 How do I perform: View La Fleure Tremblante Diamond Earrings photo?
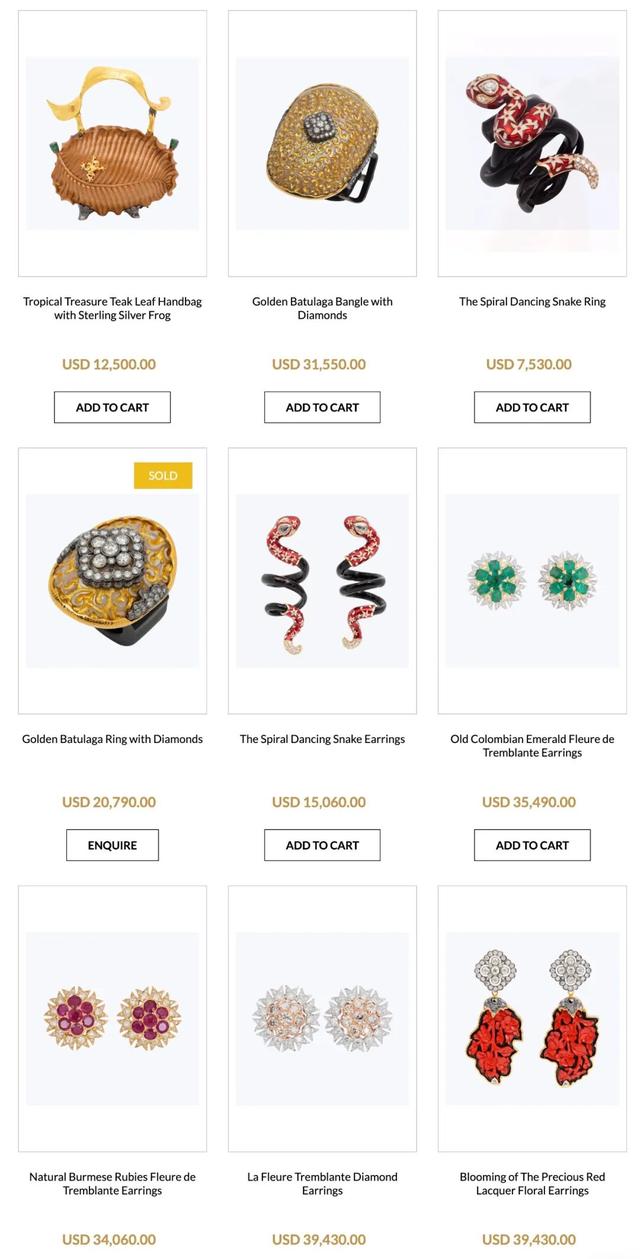[x=322, y=1018]
